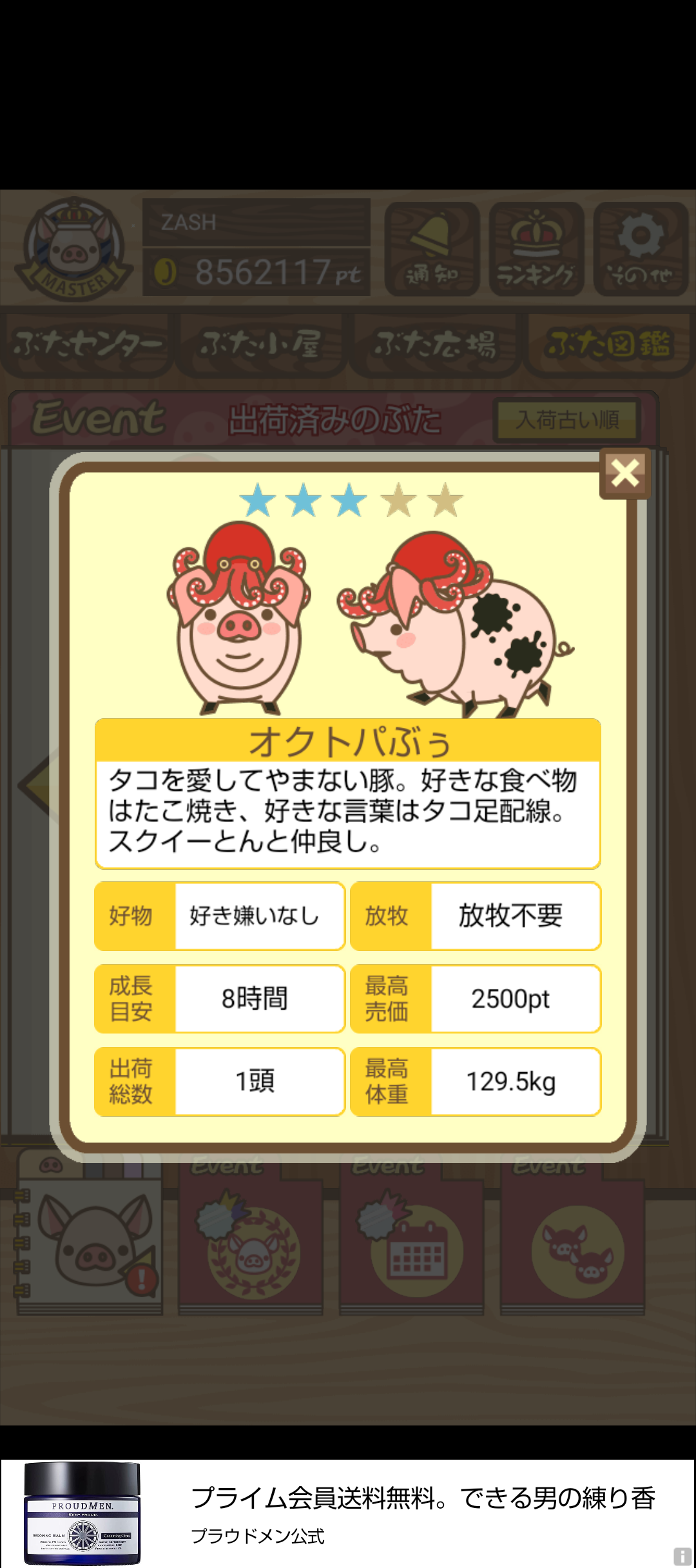This screenshot has width=696, height=1568.
Task: Switch to the ぶた図鑑 tab
Action: click(608, 345)
